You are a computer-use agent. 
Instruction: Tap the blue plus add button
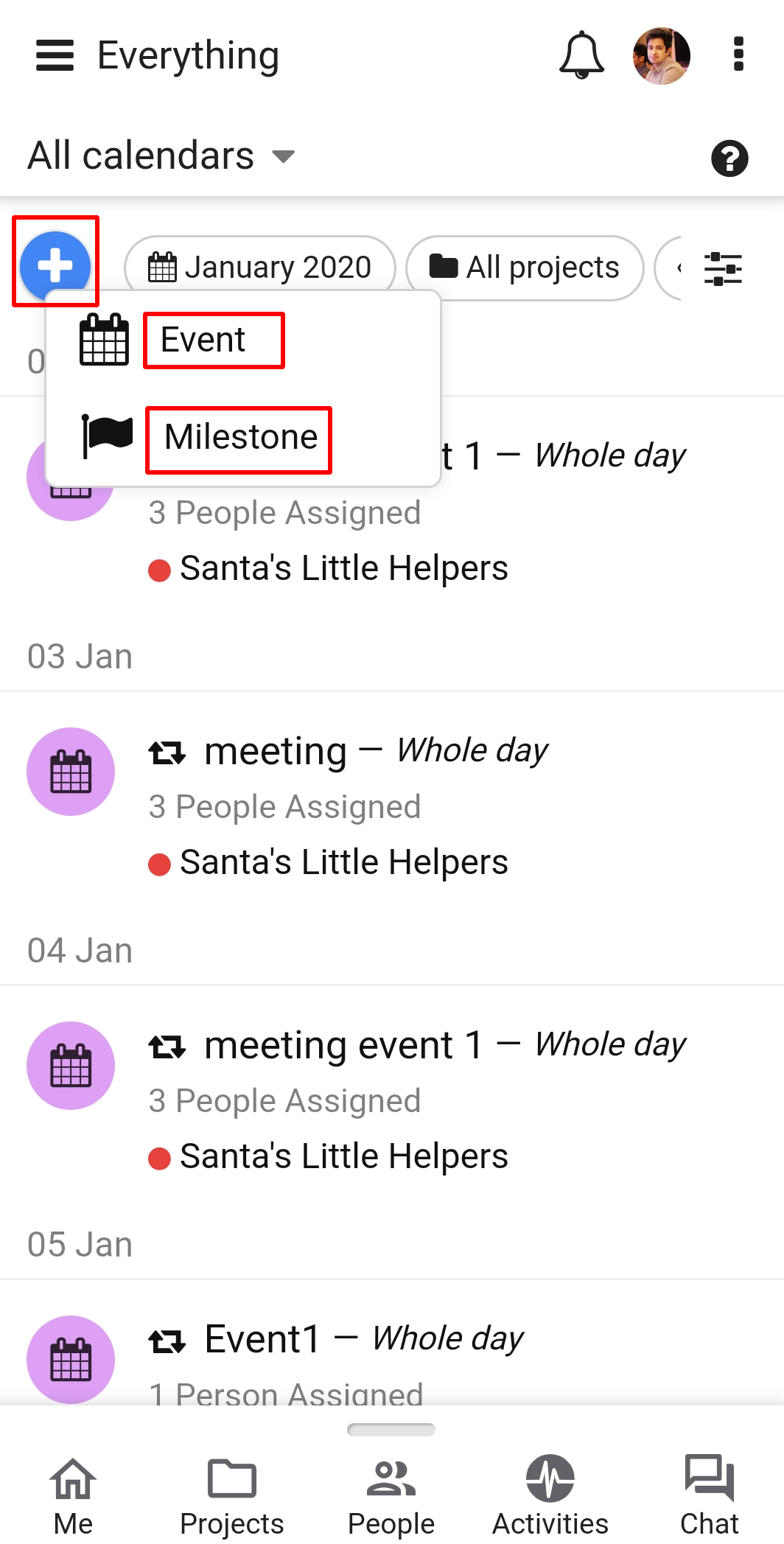(55, 265)
